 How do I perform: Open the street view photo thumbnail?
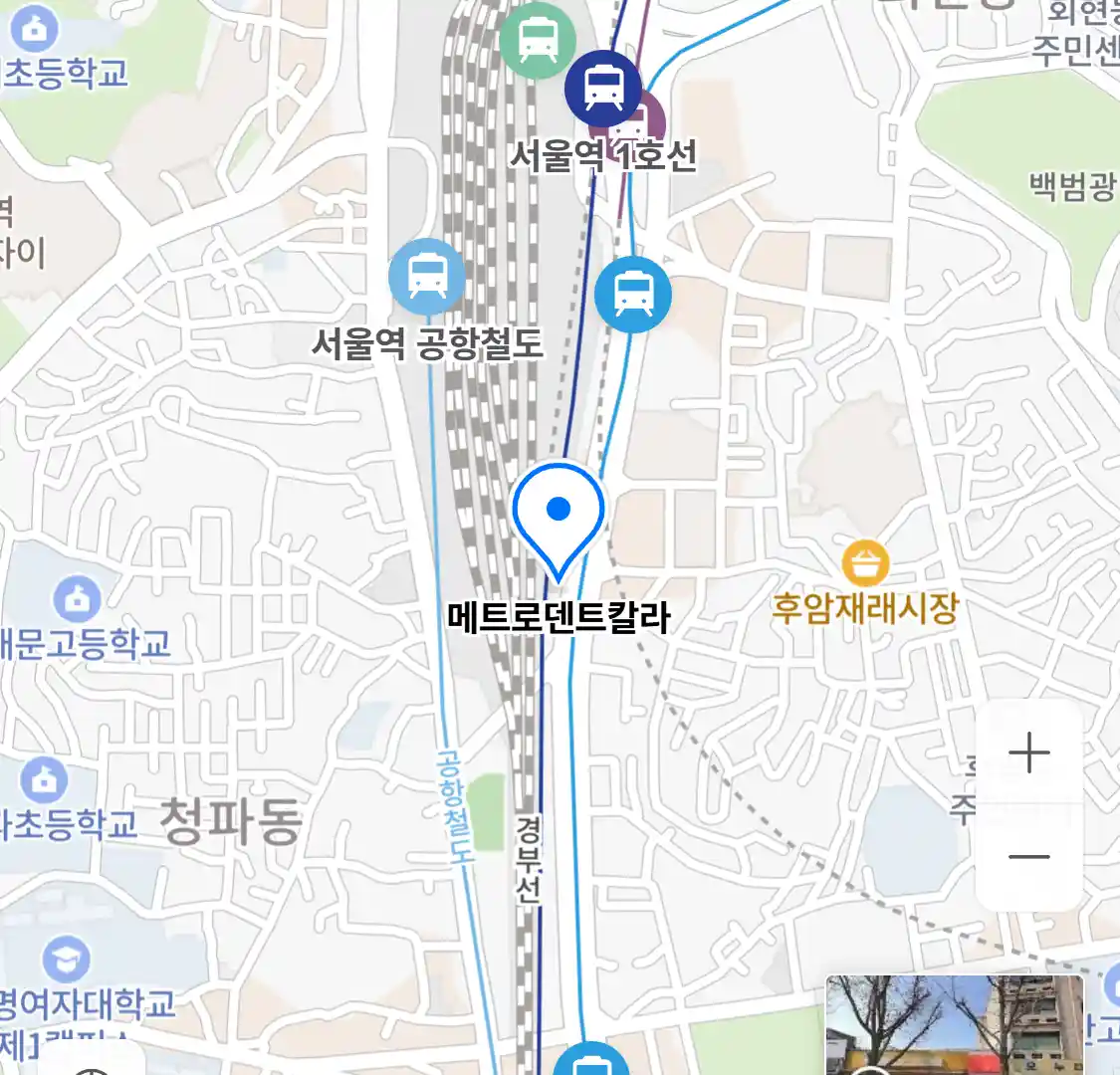pyautogui.click(x=954, y=1024)
